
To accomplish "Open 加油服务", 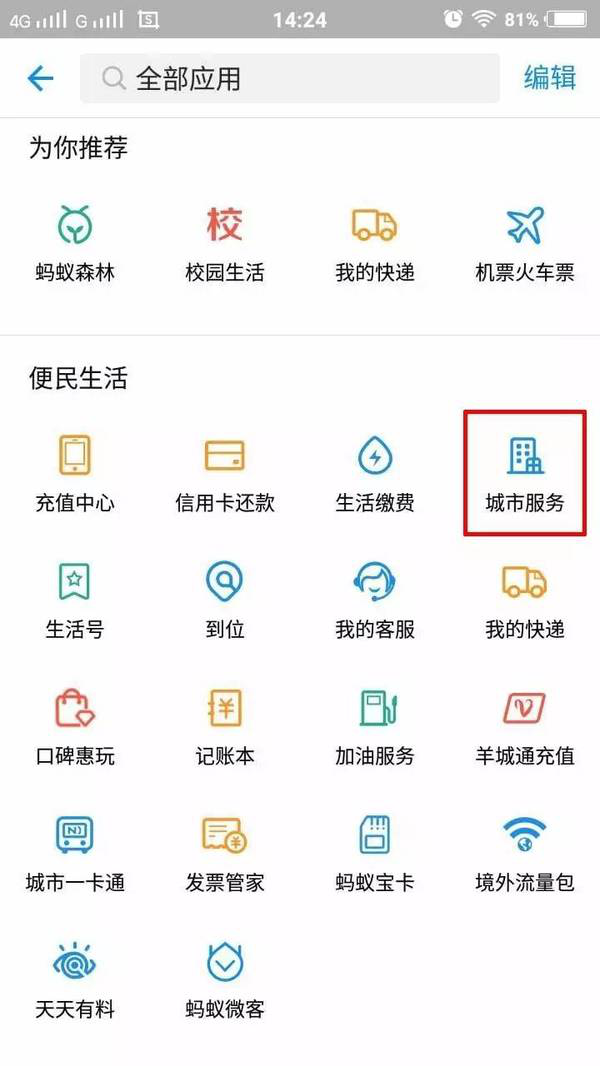I will (x=375, y=727).
